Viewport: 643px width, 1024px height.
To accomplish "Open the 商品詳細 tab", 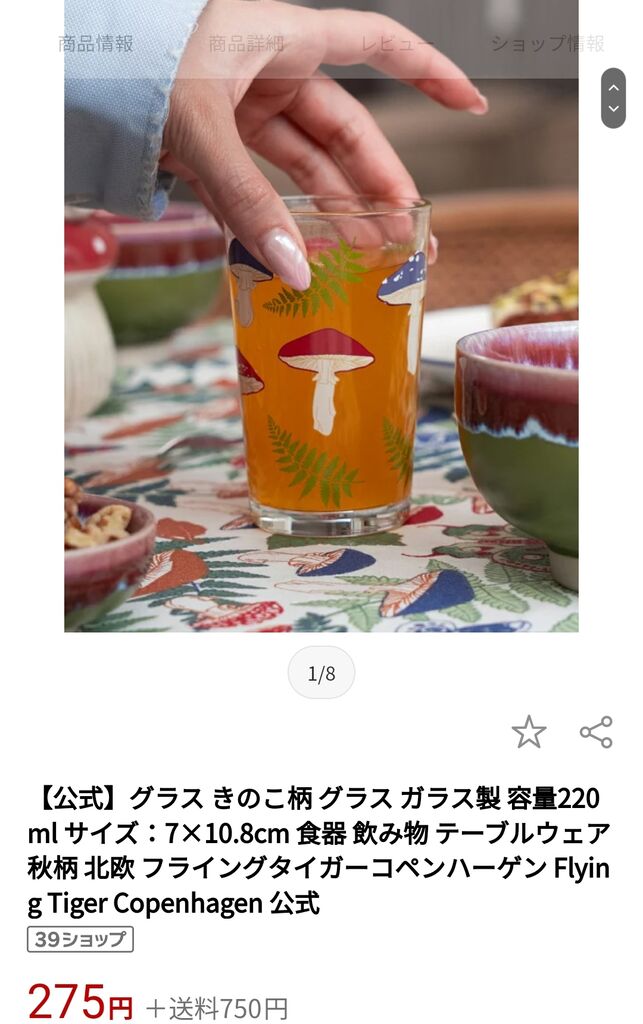I will point(246,44).
